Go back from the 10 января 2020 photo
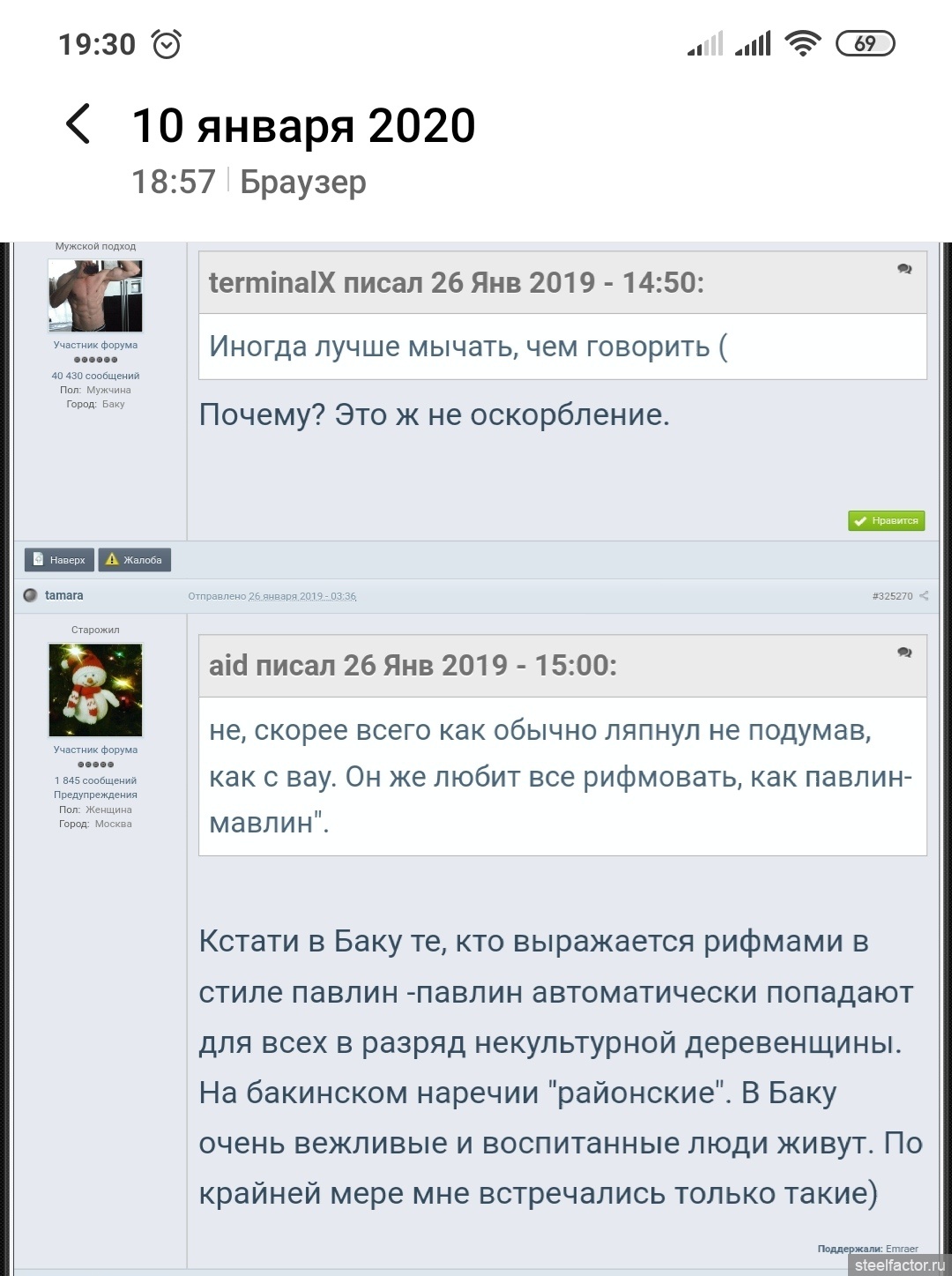The image size is (952, 1276). pos(78,124)
